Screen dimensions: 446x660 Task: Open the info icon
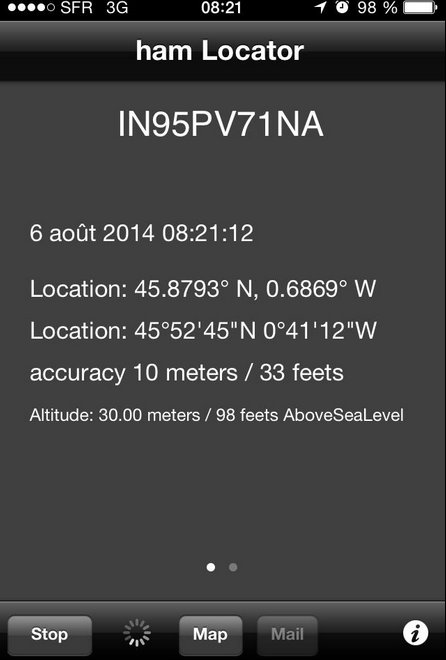[415, 633]
